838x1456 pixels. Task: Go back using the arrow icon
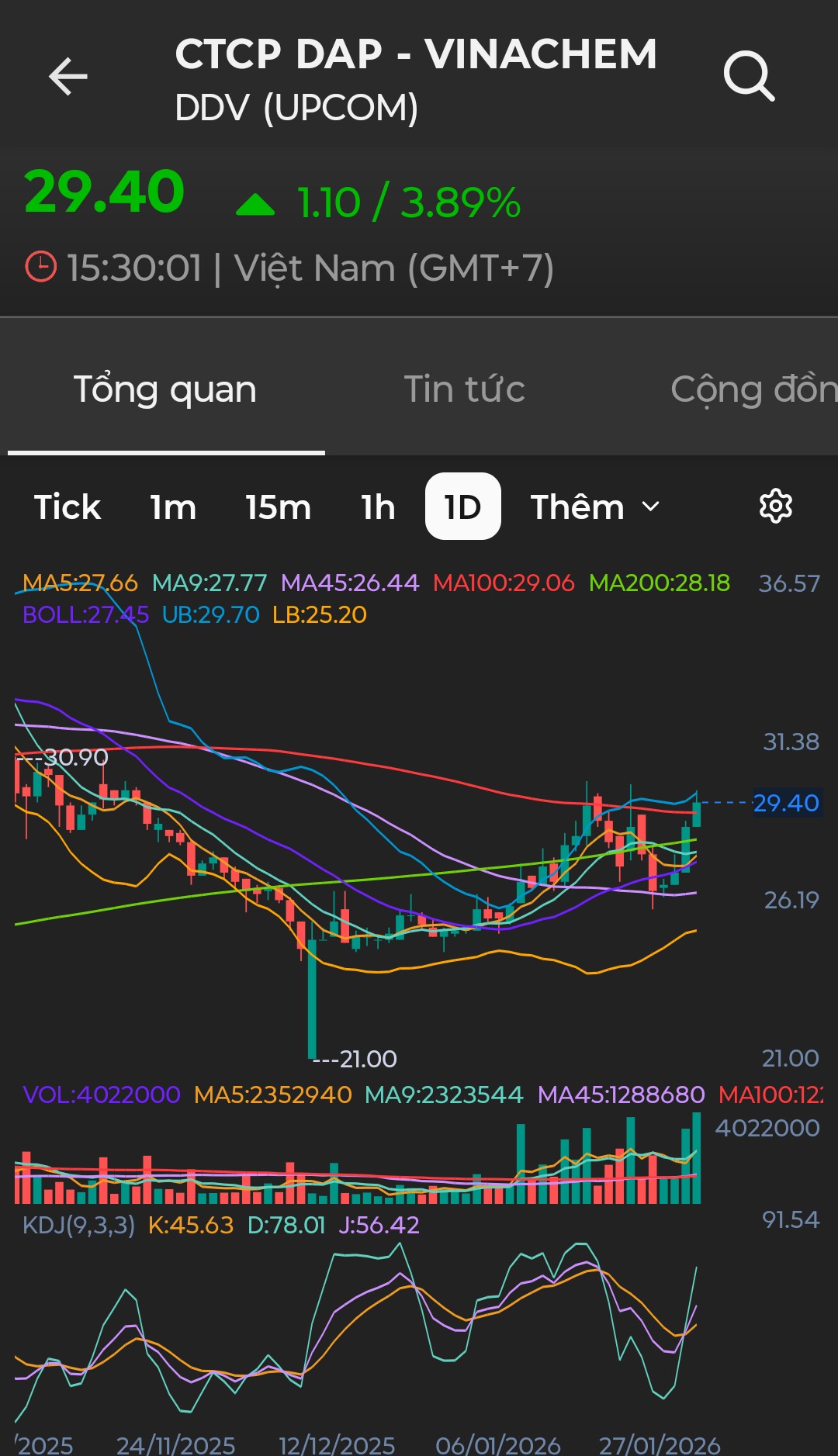point(68,77)
